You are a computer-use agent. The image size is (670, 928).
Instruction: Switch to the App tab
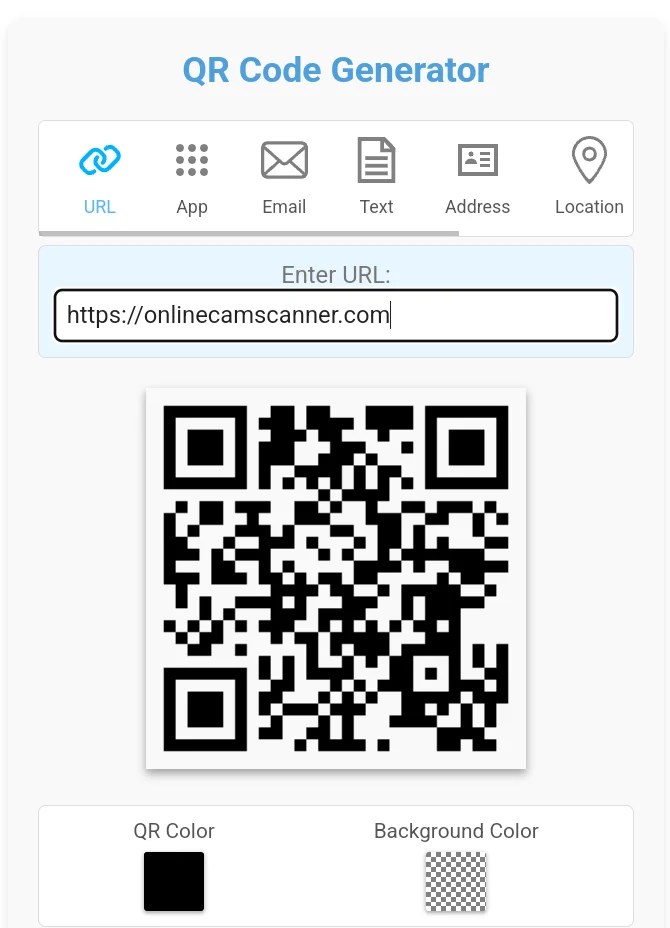click(x=192, y=177)
